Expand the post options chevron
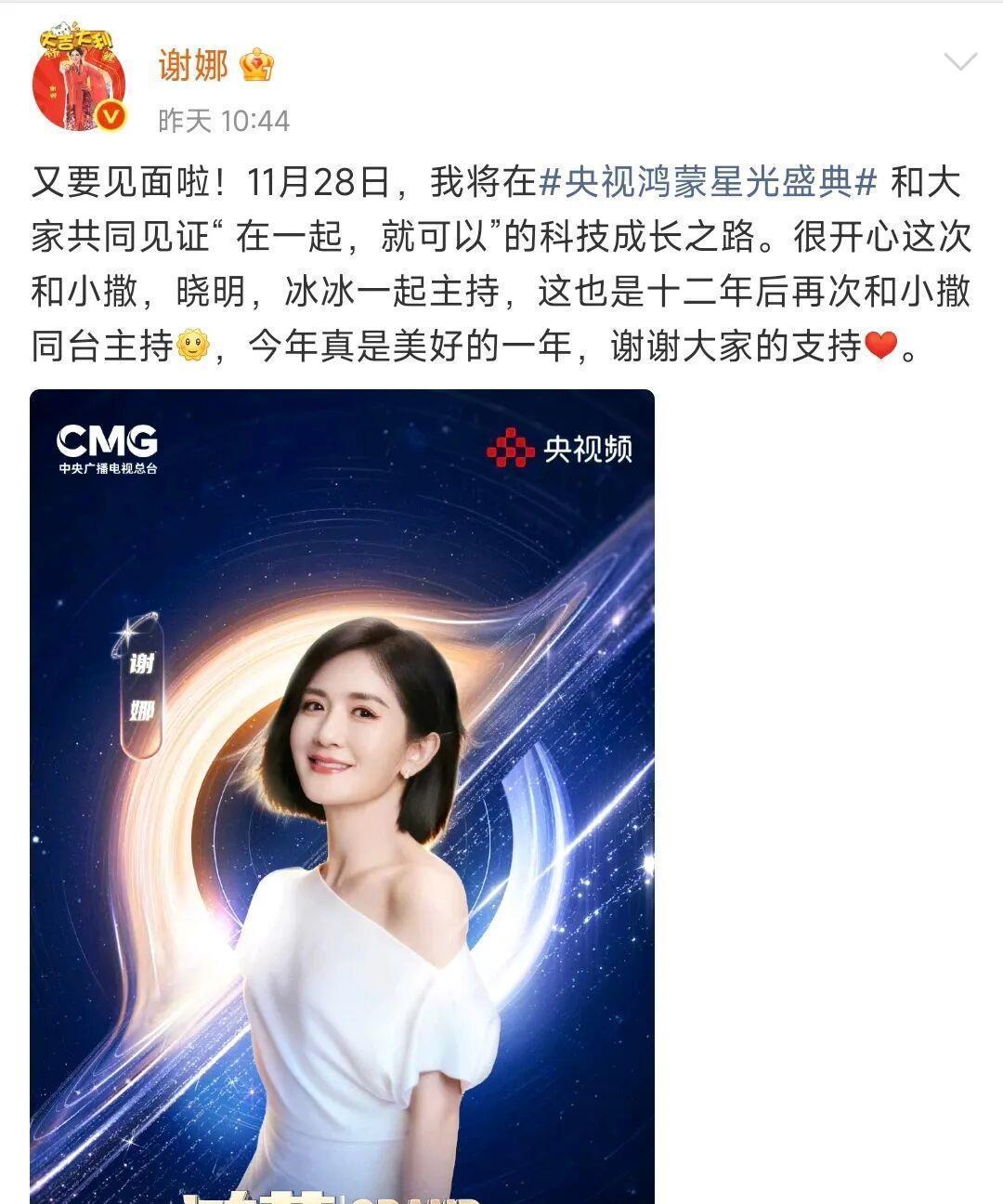The image size is (1003, 1204). tap(959, 62)
